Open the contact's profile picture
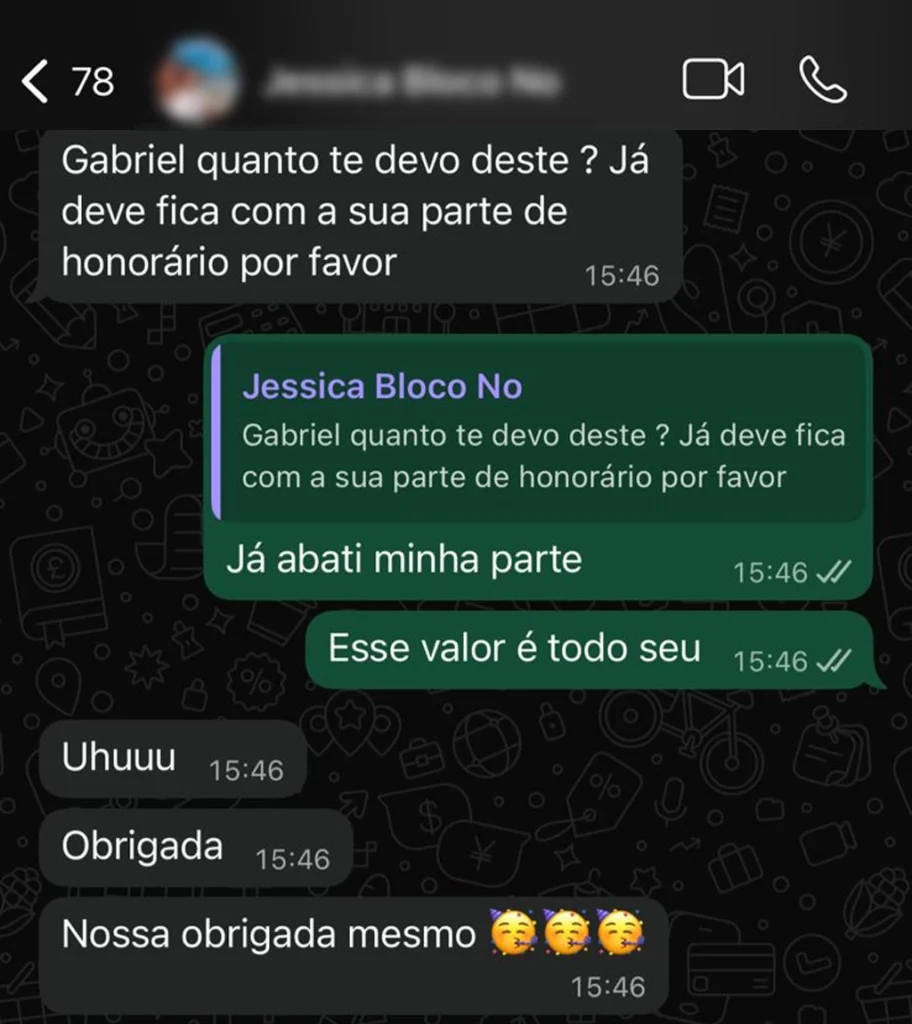 (198, 81)
